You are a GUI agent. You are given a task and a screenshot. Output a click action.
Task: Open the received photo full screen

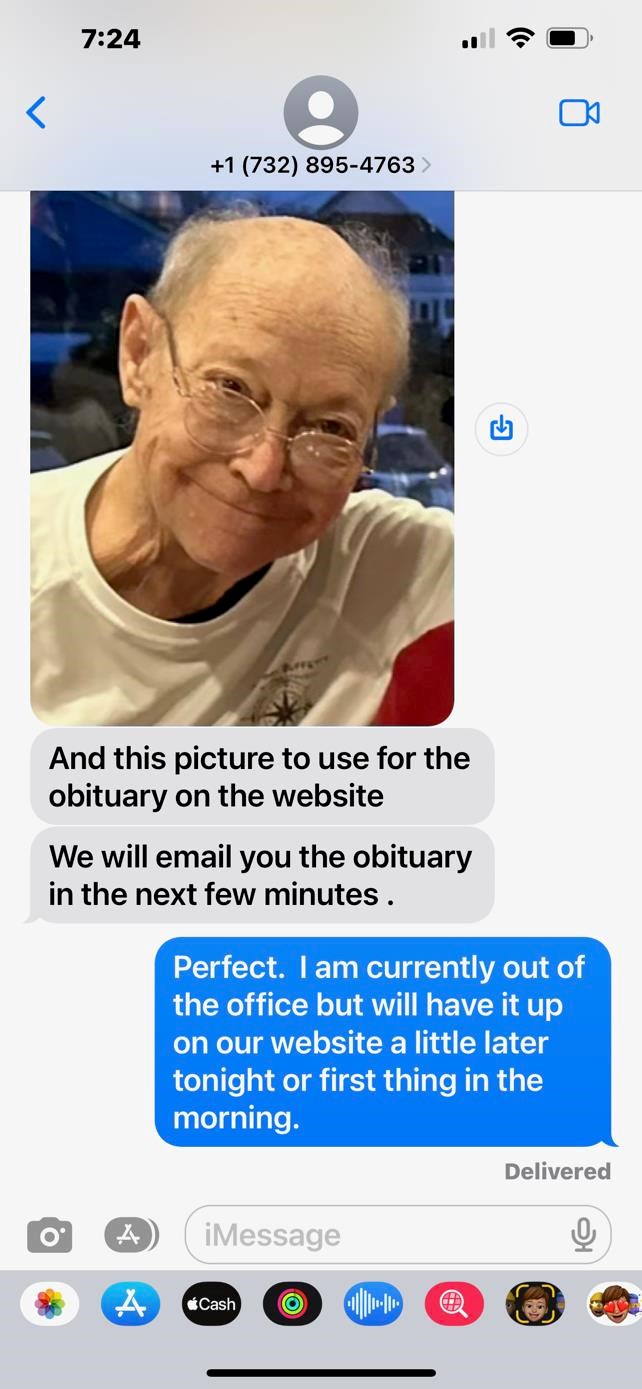pos(242,458)
